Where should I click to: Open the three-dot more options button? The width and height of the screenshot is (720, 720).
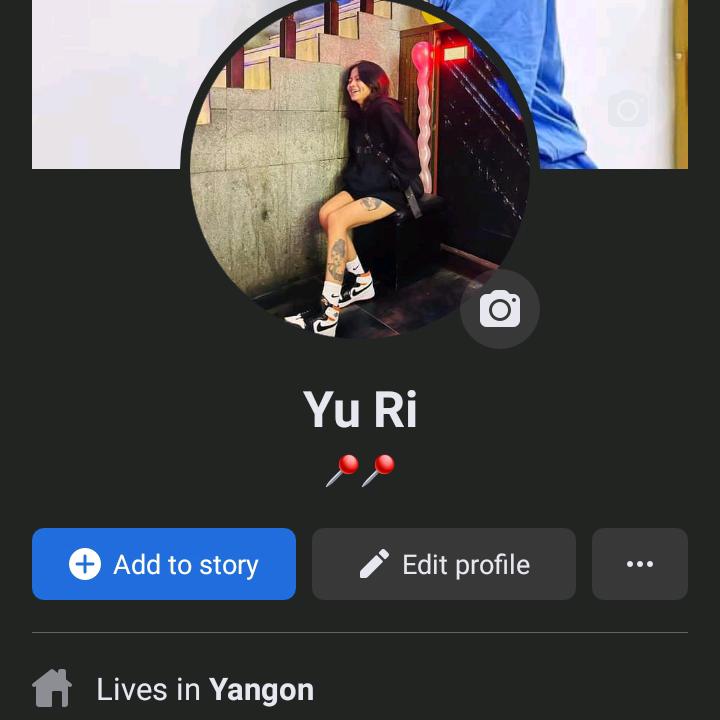[640, 564]
